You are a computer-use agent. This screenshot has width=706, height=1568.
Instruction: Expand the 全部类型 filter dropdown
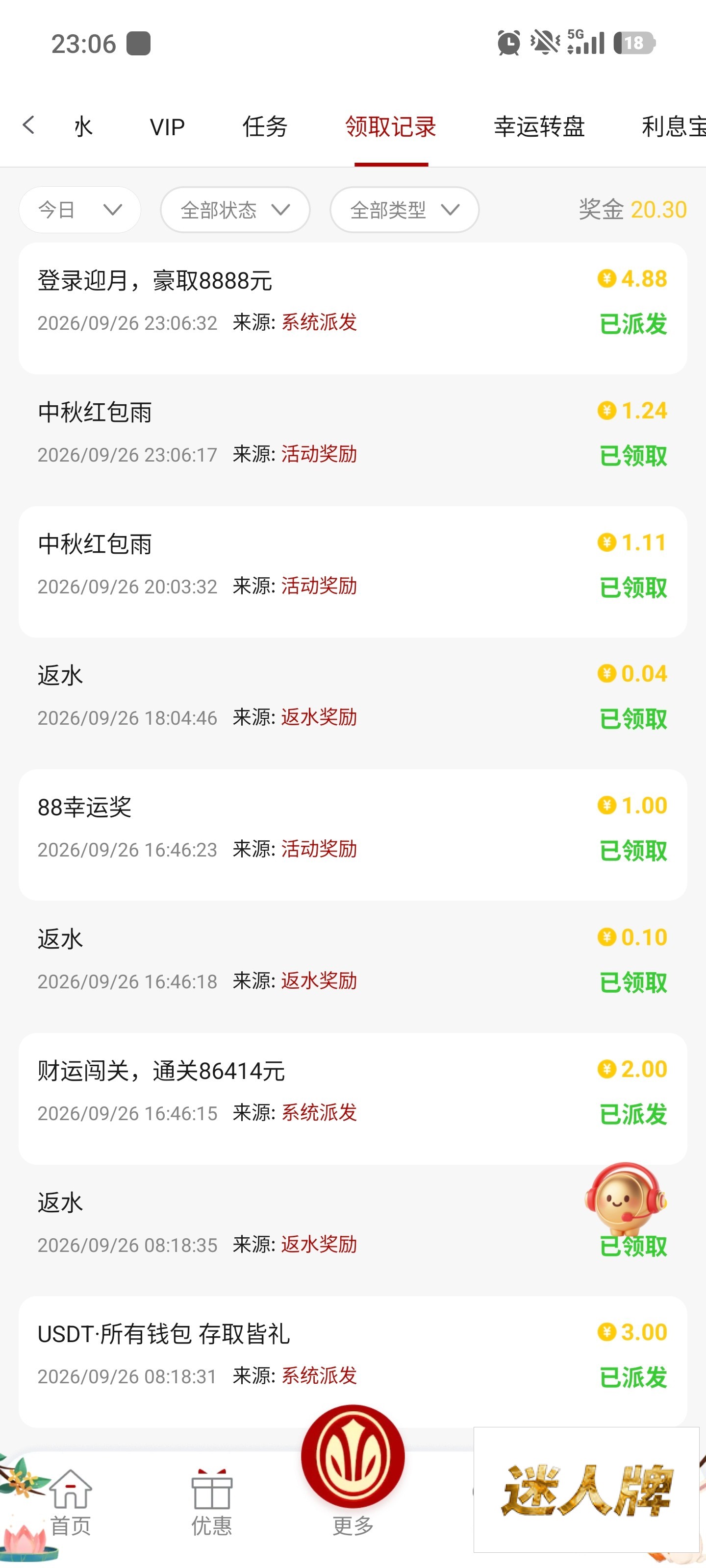pos(404,209)
